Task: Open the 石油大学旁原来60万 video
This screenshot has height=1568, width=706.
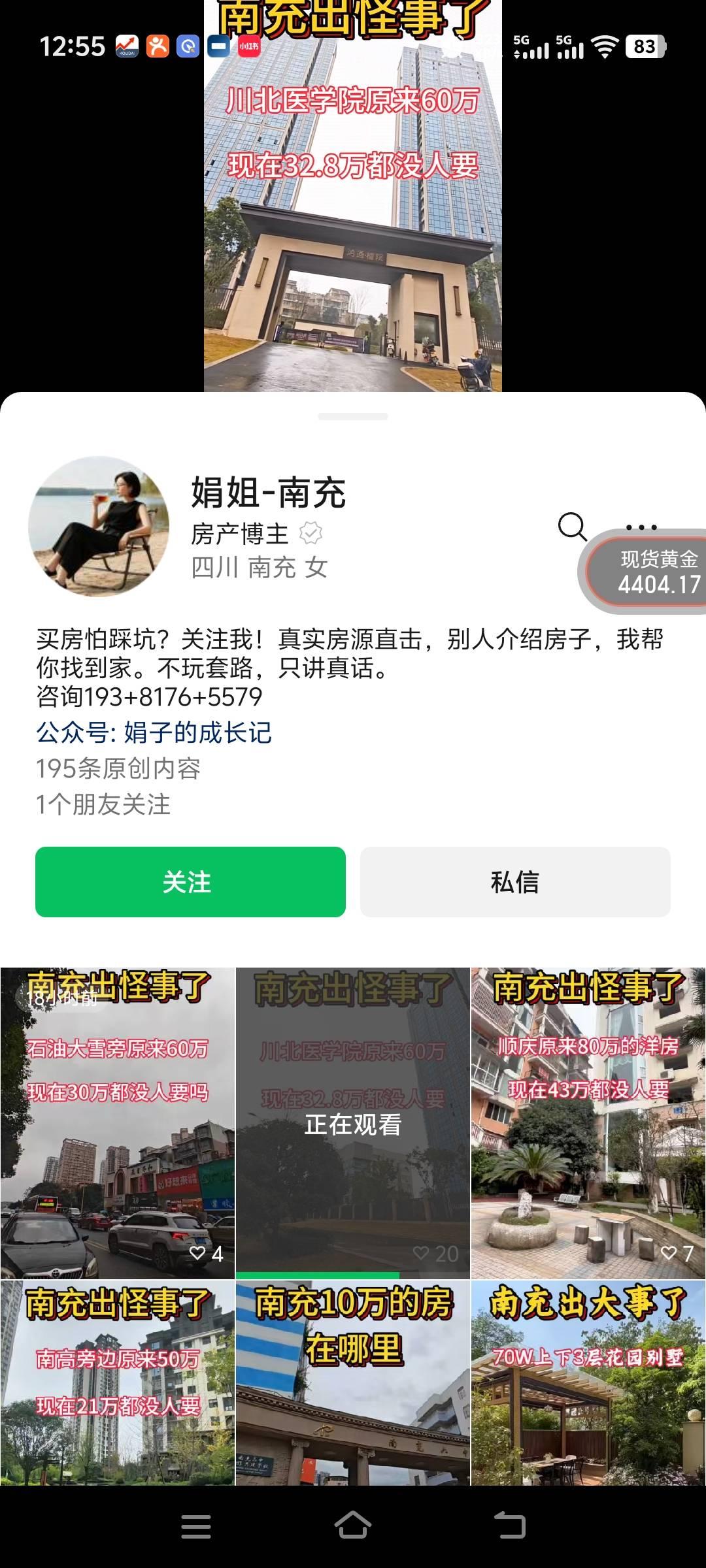Action: point(118,1124)
